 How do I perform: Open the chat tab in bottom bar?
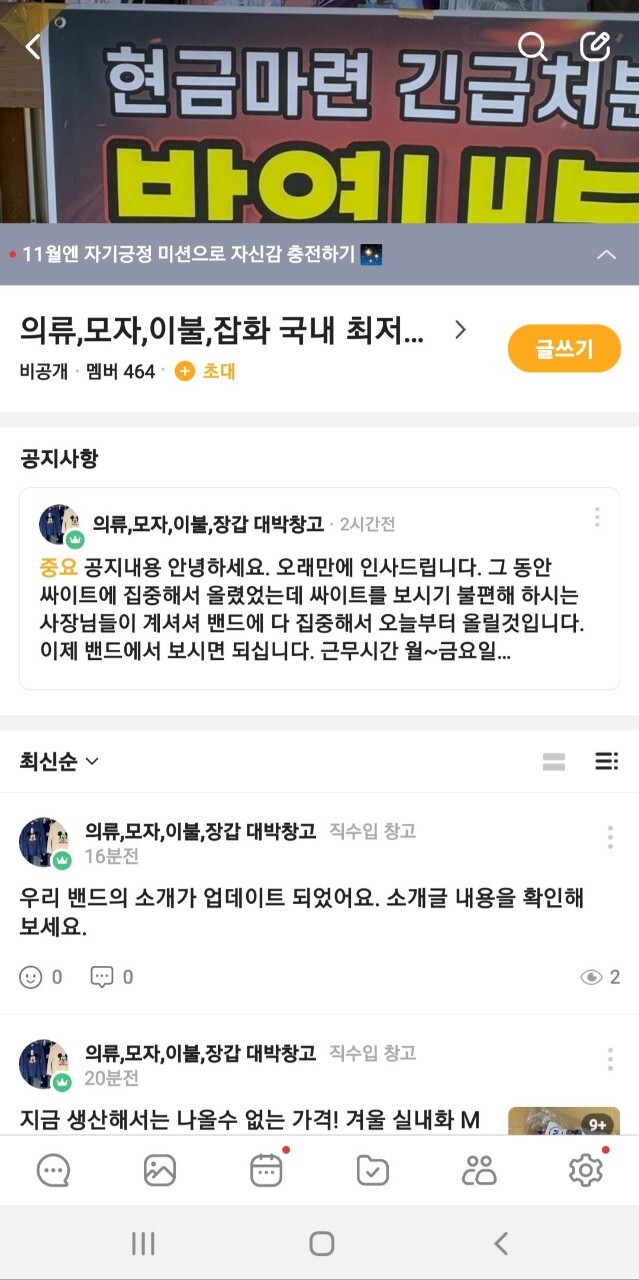[x=53, y=1170]
